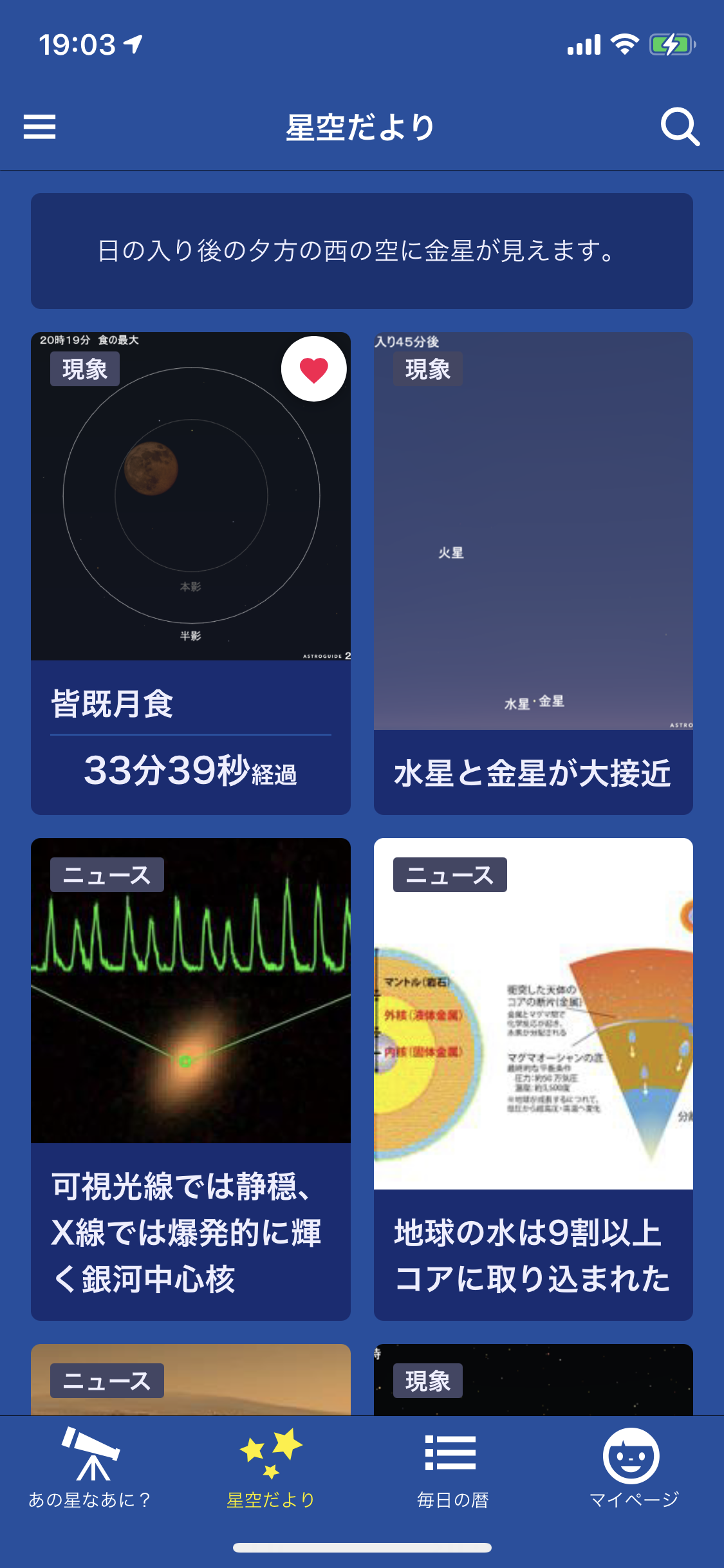Viewport: 724px width, 1568px height.
Task: Open the 水星と金星が大接近 card
Action: pos(534,573)
